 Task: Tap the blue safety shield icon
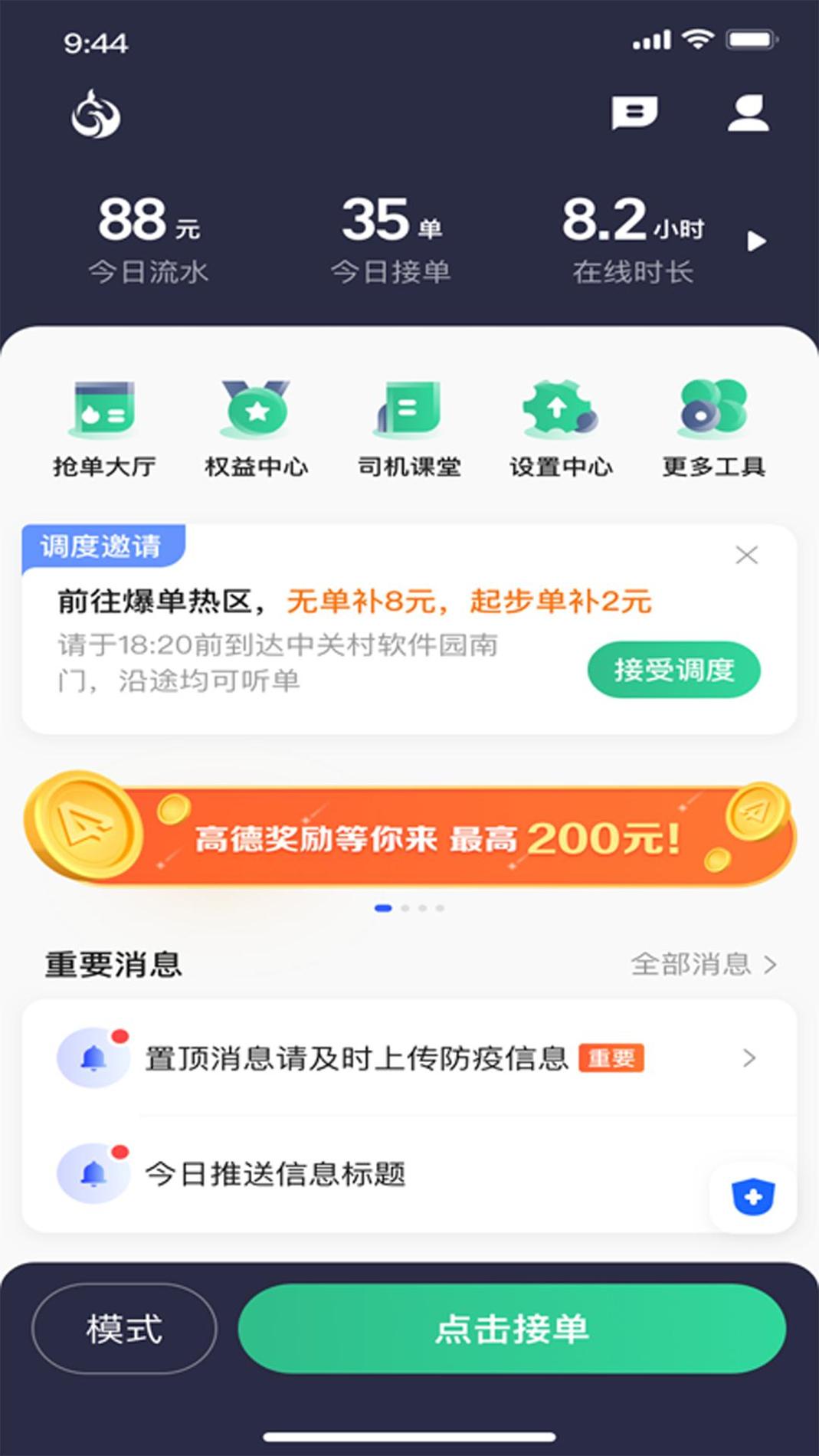click(x=752, y=1196)
